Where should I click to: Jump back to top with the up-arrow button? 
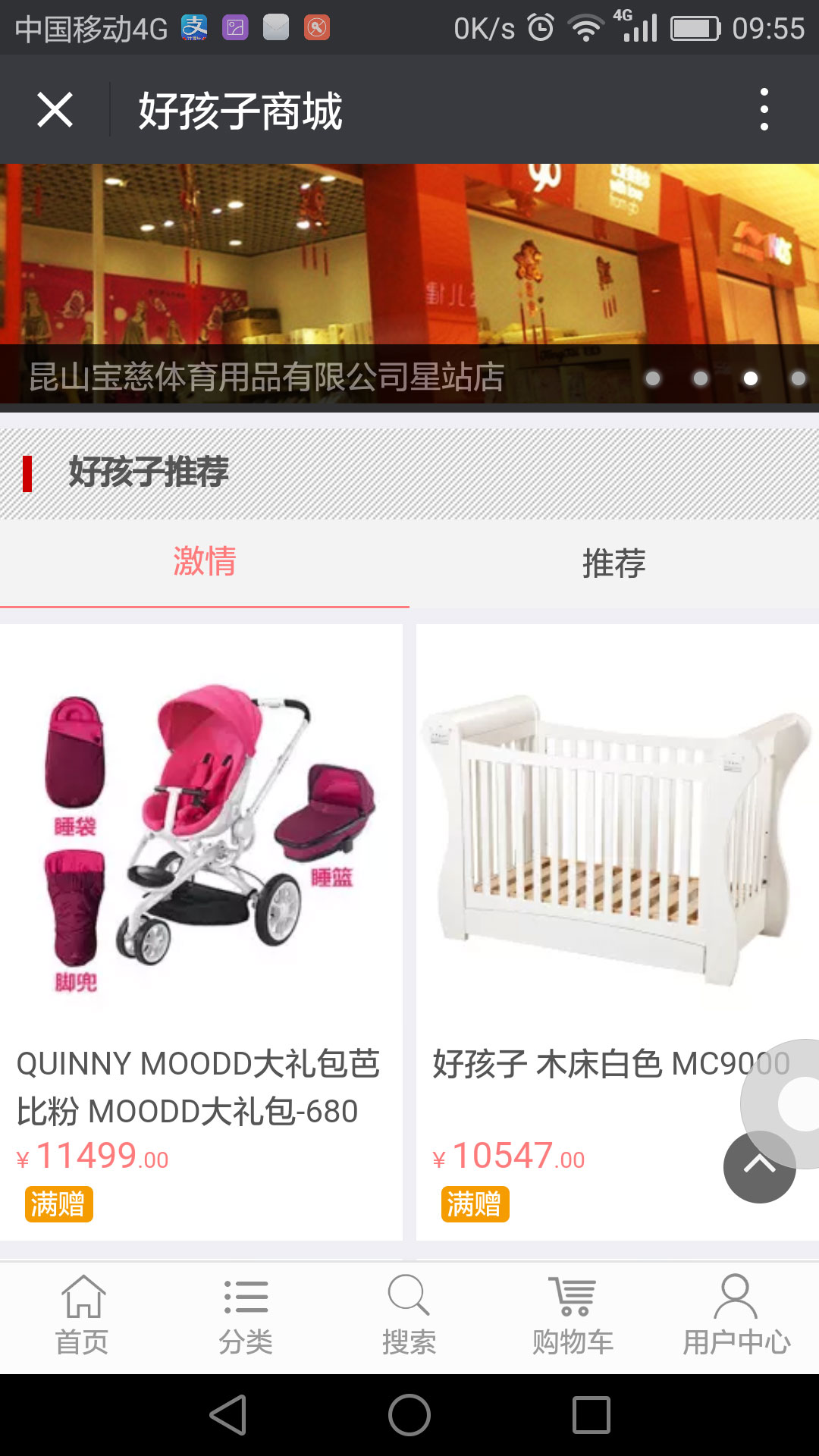(x=759, y=1166)
